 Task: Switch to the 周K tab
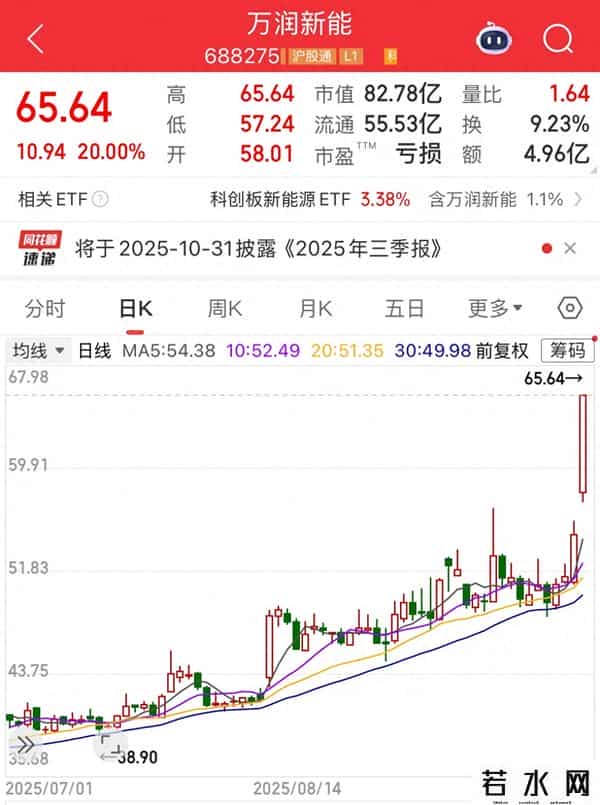point(225,308)
